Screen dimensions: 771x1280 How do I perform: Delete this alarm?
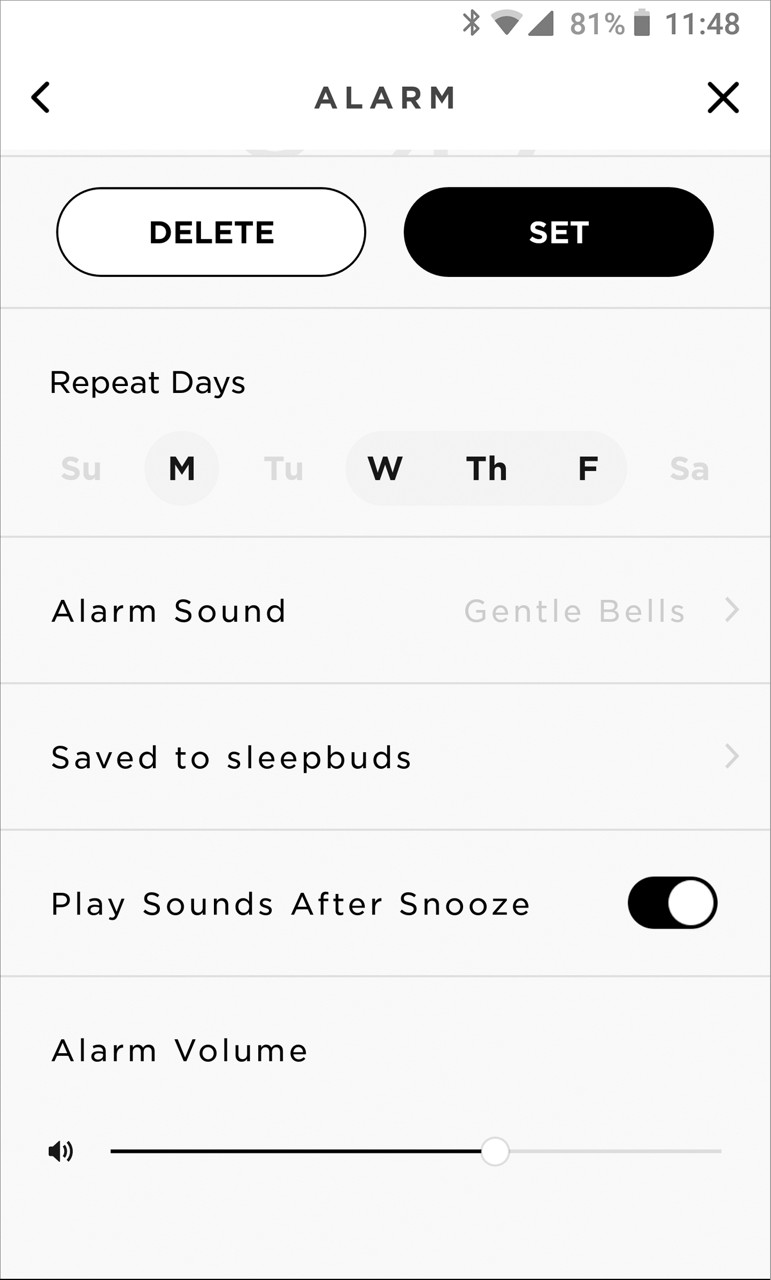click(x=211, y=232)
